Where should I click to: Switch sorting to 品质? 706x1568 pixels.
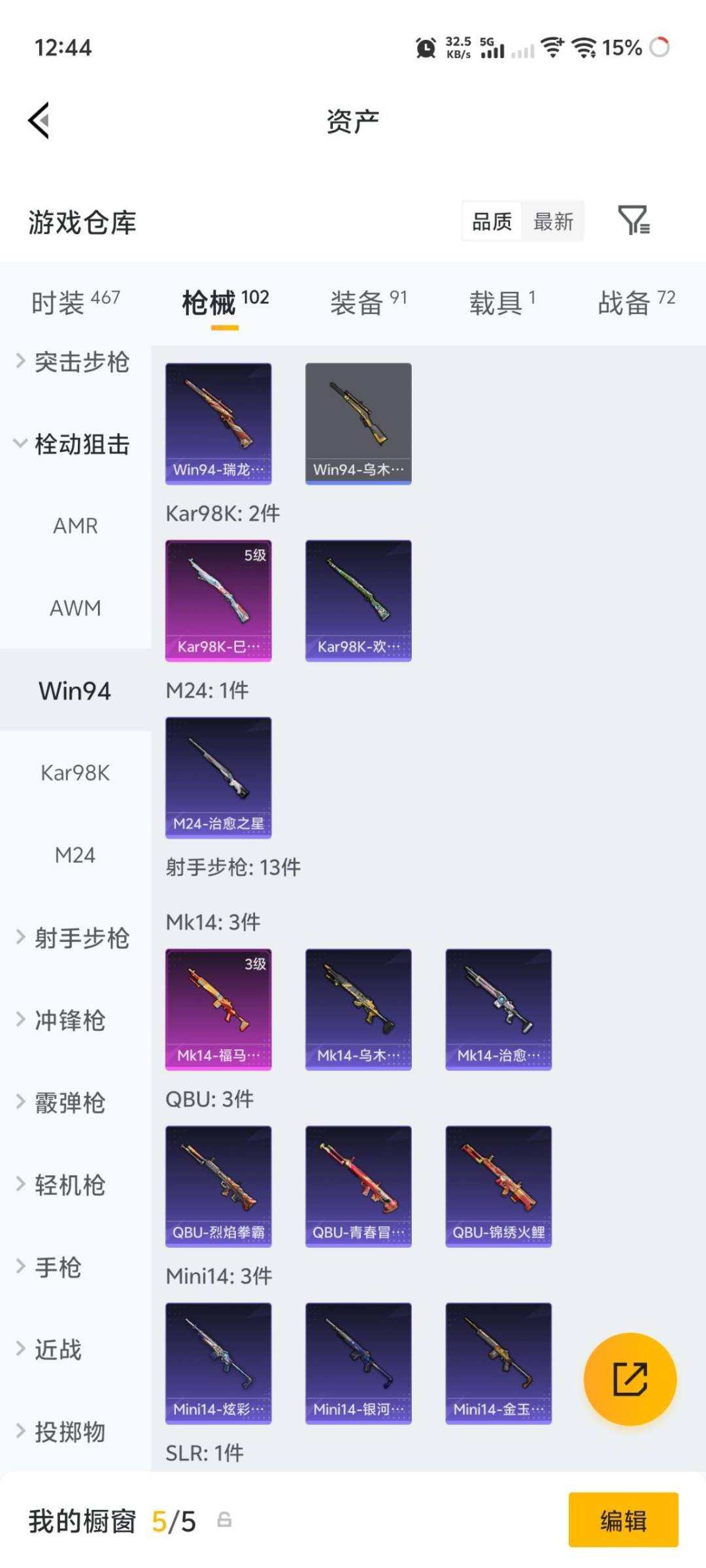click(x=492, y=221)
